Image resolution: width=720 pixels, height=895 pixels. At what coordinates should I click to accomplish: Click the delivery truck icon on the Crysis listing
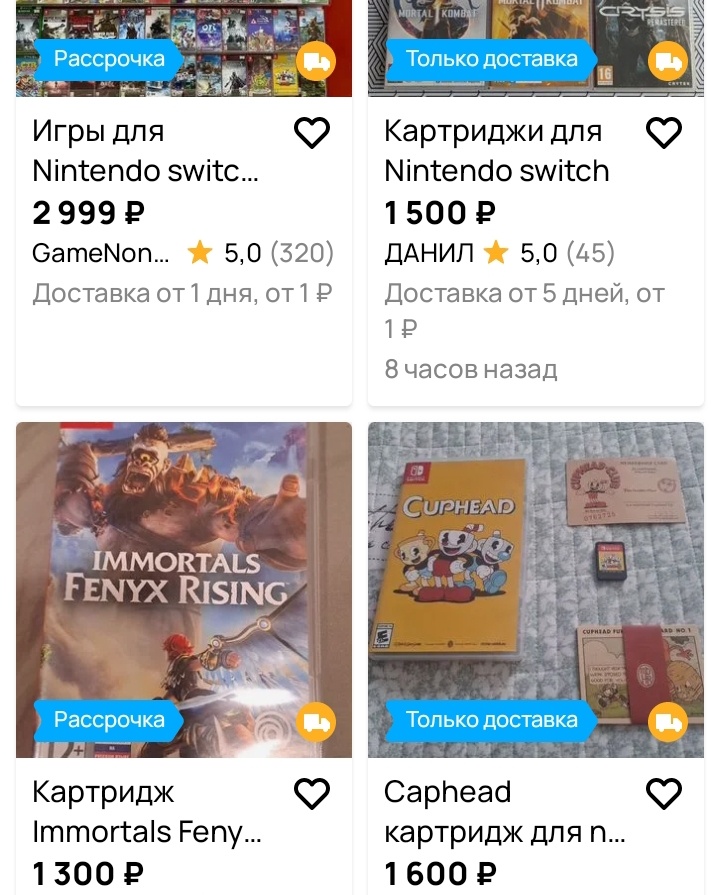tap(667, 60)
